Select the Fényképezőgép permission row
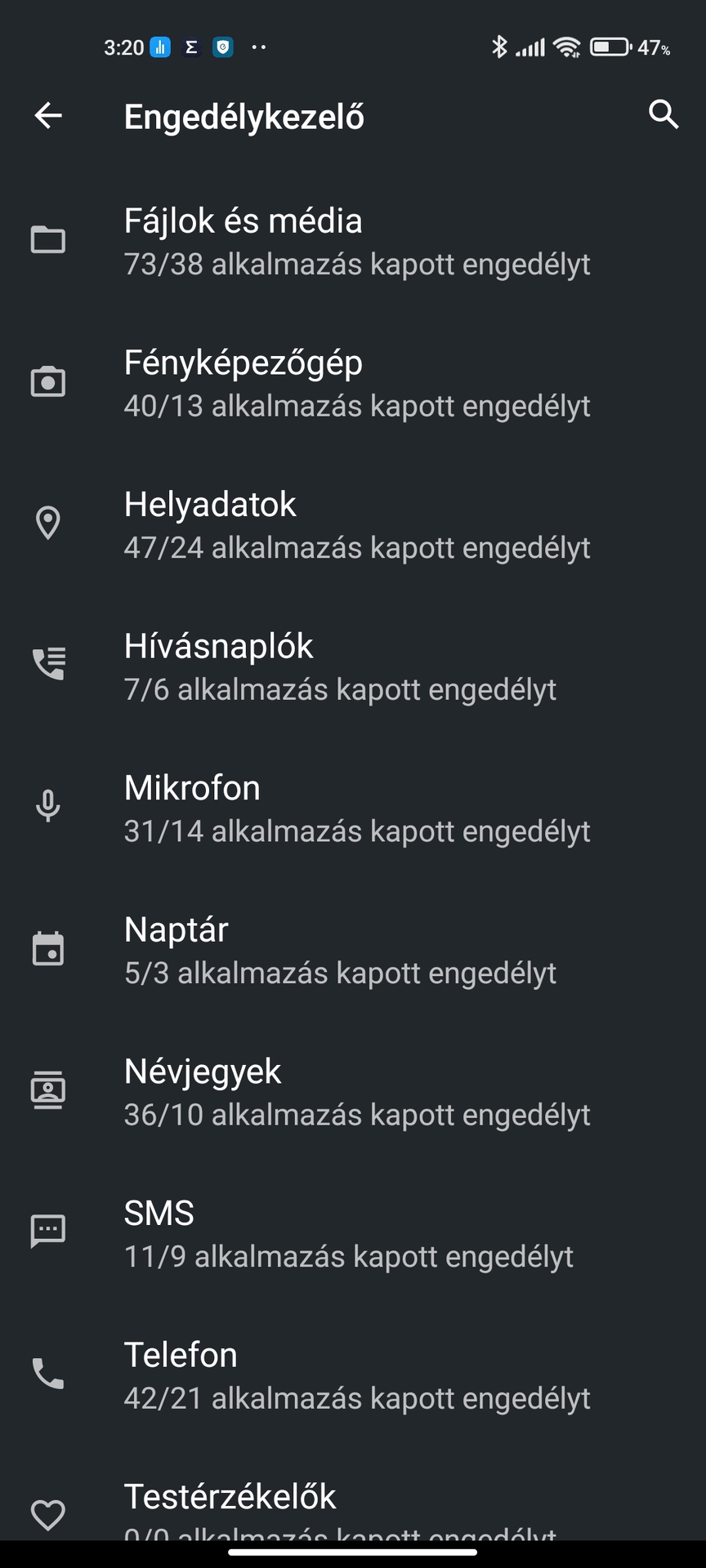Image resolution: width=706 pixels, height=1568 pixels. tap(356, 383)
